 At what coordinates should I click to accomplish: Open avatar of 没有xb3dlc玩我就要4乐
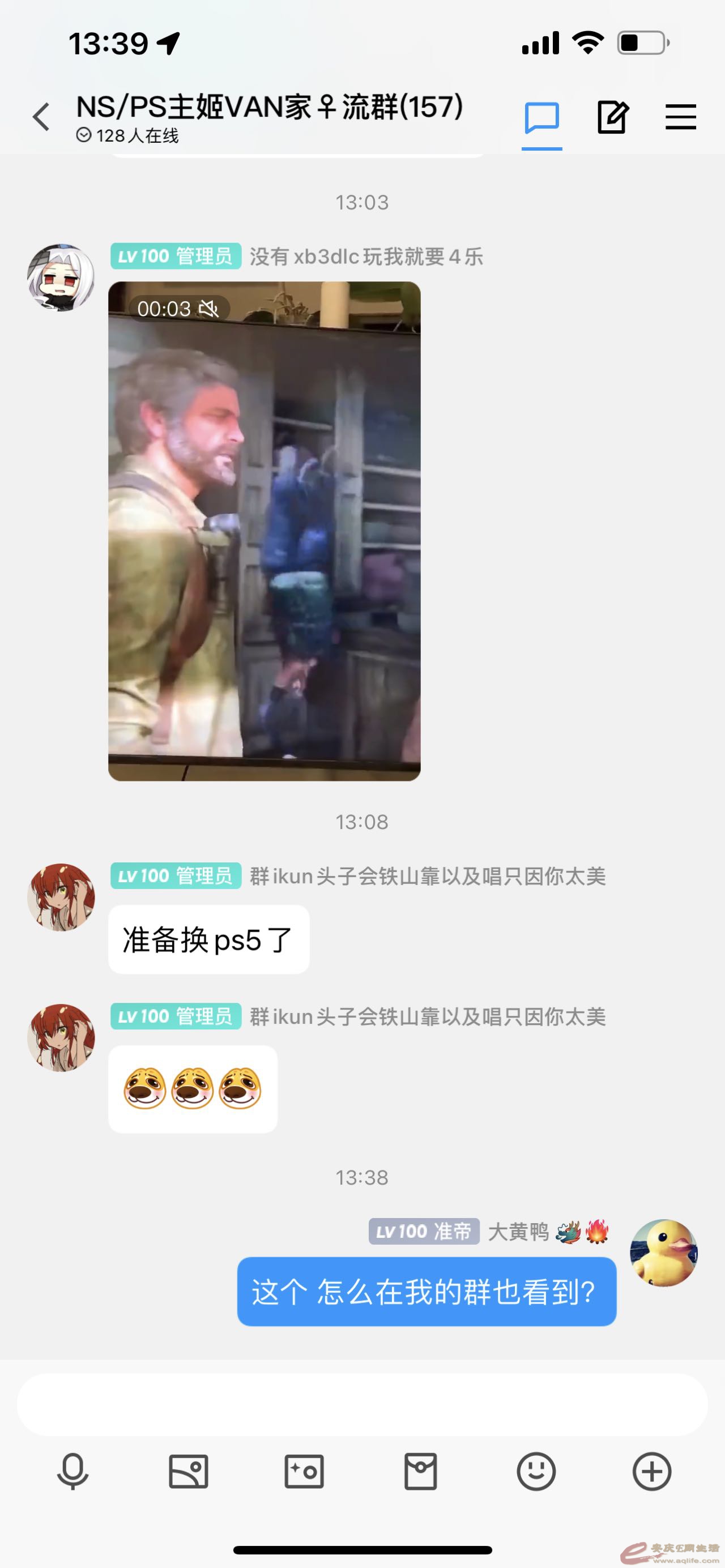[x=61, y=278]
